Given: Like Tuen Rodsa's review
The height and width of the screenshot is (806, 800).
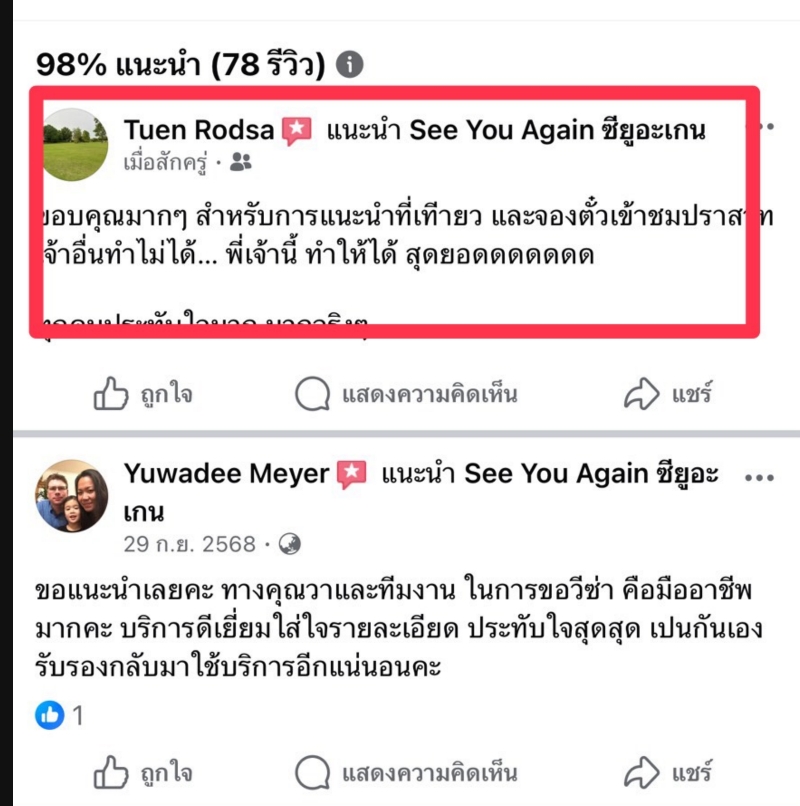Looking at the screenshot, I should click(141, 395).
